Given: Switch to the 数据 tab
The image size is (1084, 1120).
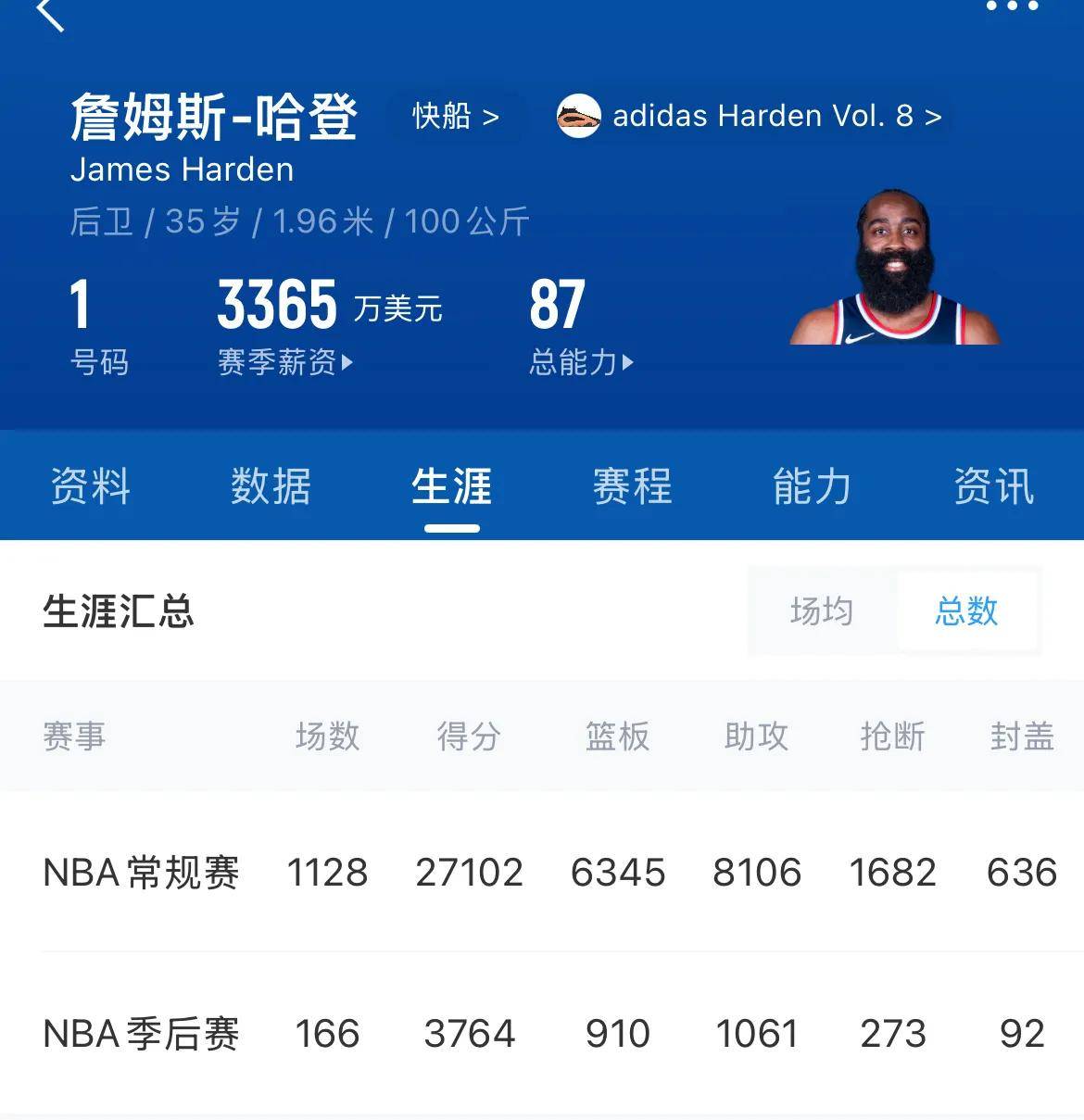Looking at the screenshot, I should [x=269, y=486].
